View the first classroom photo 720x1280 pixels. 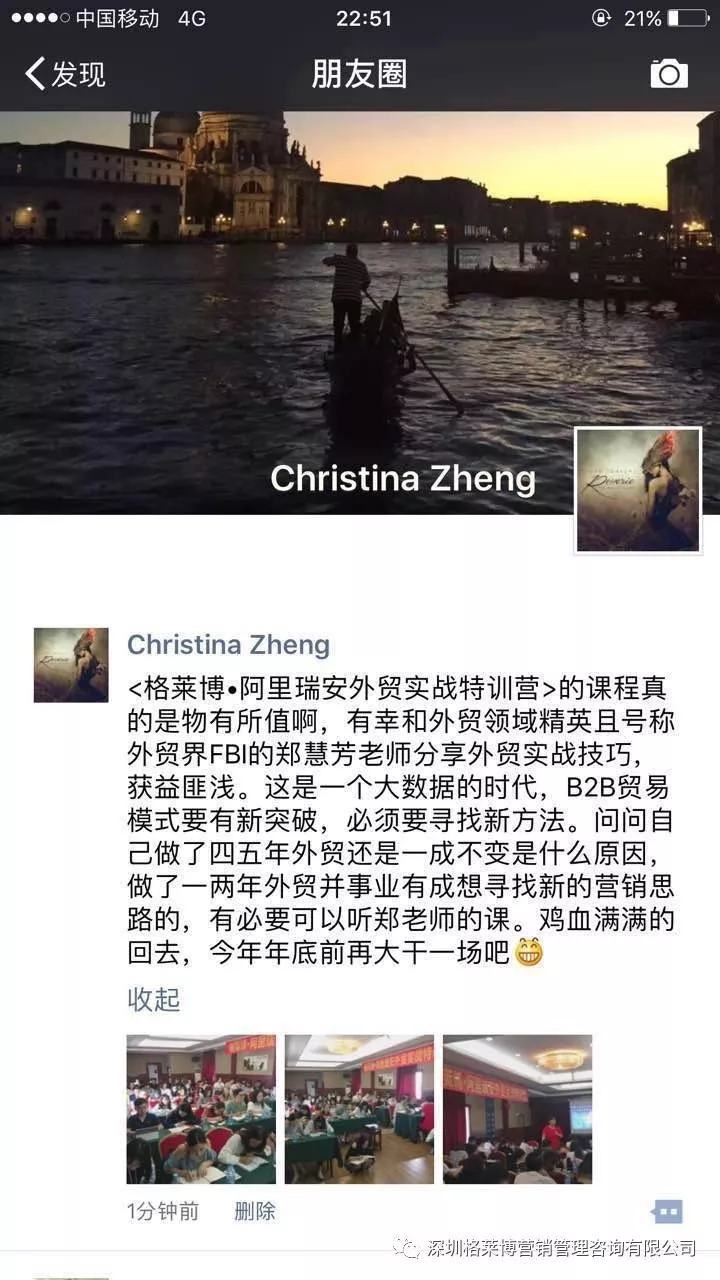pos(201,1109)
